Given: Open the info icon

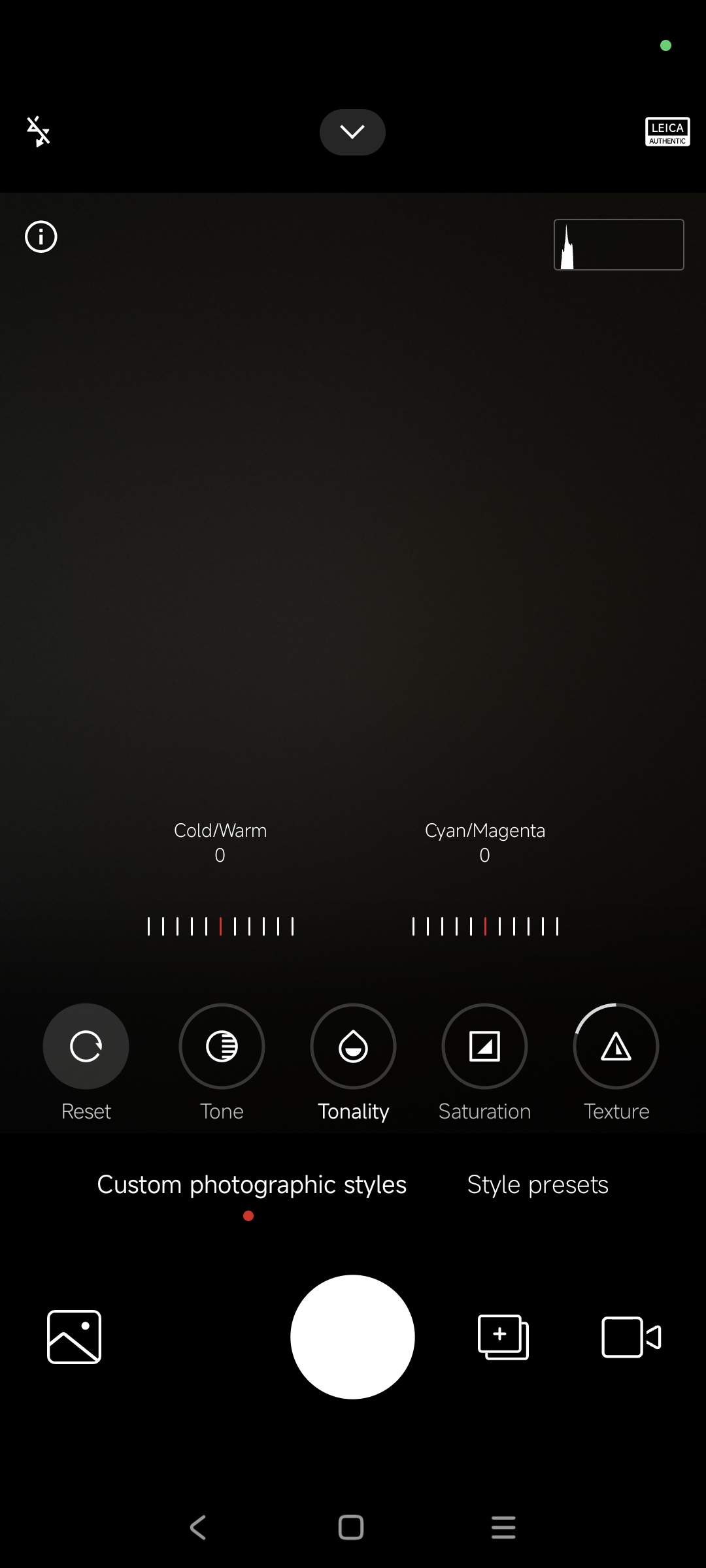Looking at the screenshot, I should (41, 237).
